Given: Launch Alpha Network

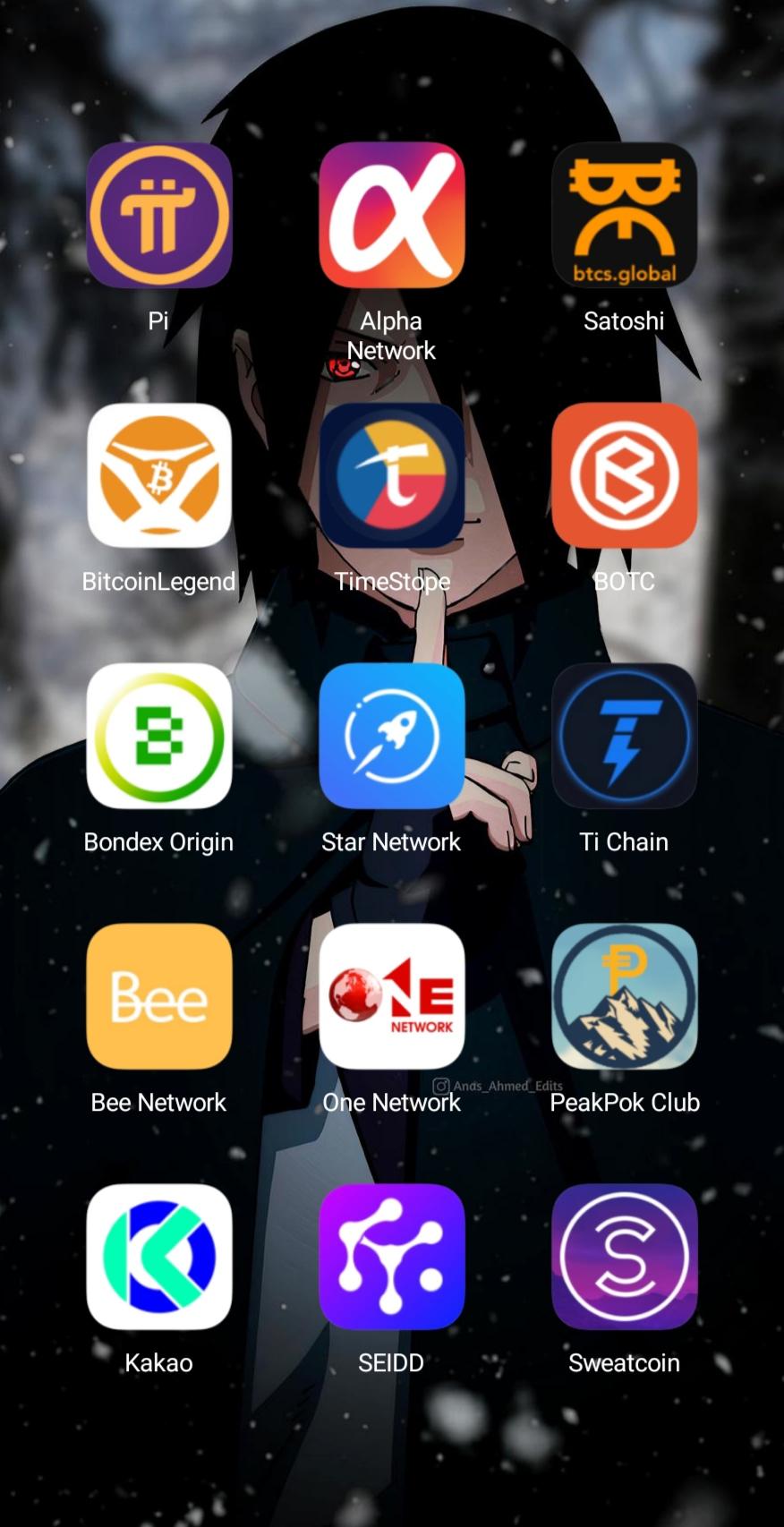Looking at the screenshot, I should pos(392,215).
